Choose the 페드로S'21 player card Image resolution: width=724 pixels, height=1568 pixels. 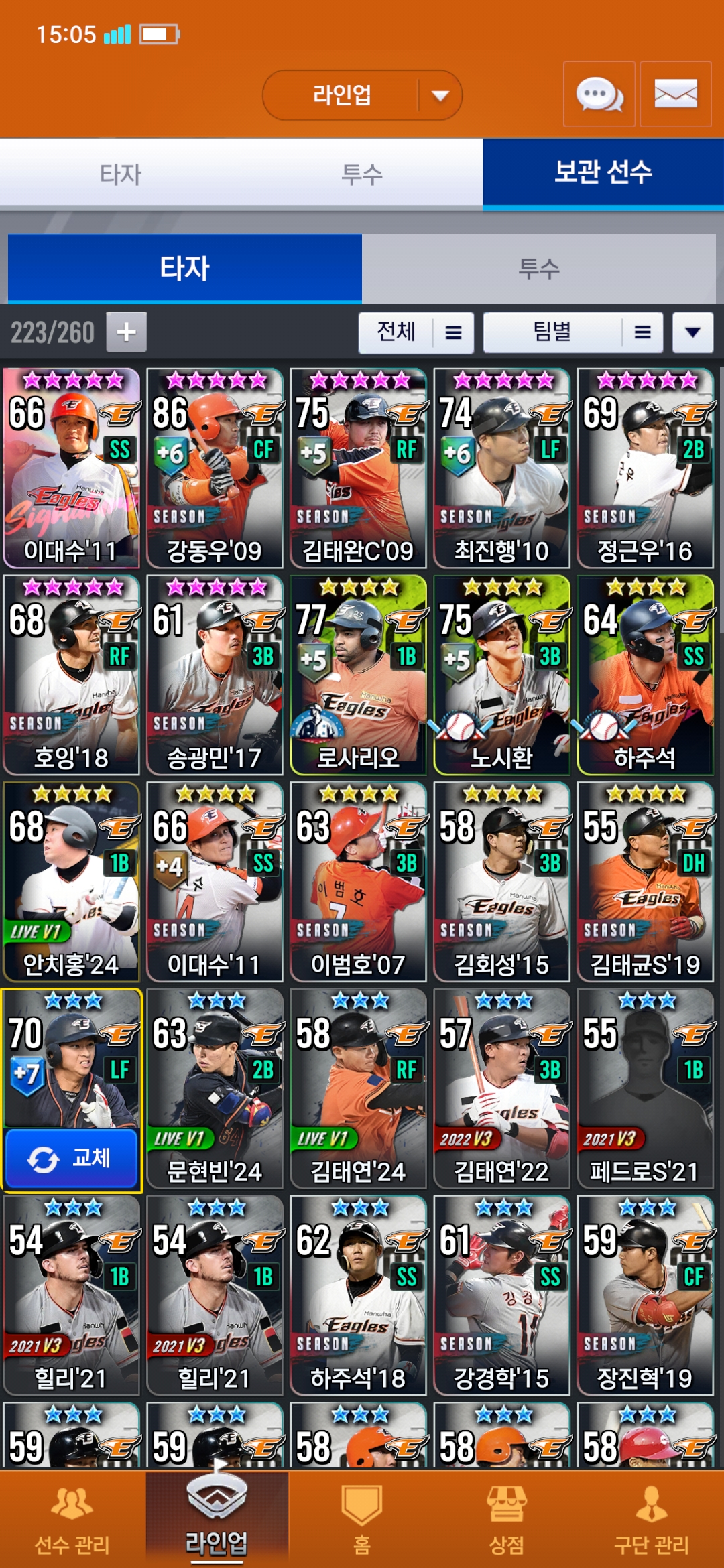coord(645,1088)
